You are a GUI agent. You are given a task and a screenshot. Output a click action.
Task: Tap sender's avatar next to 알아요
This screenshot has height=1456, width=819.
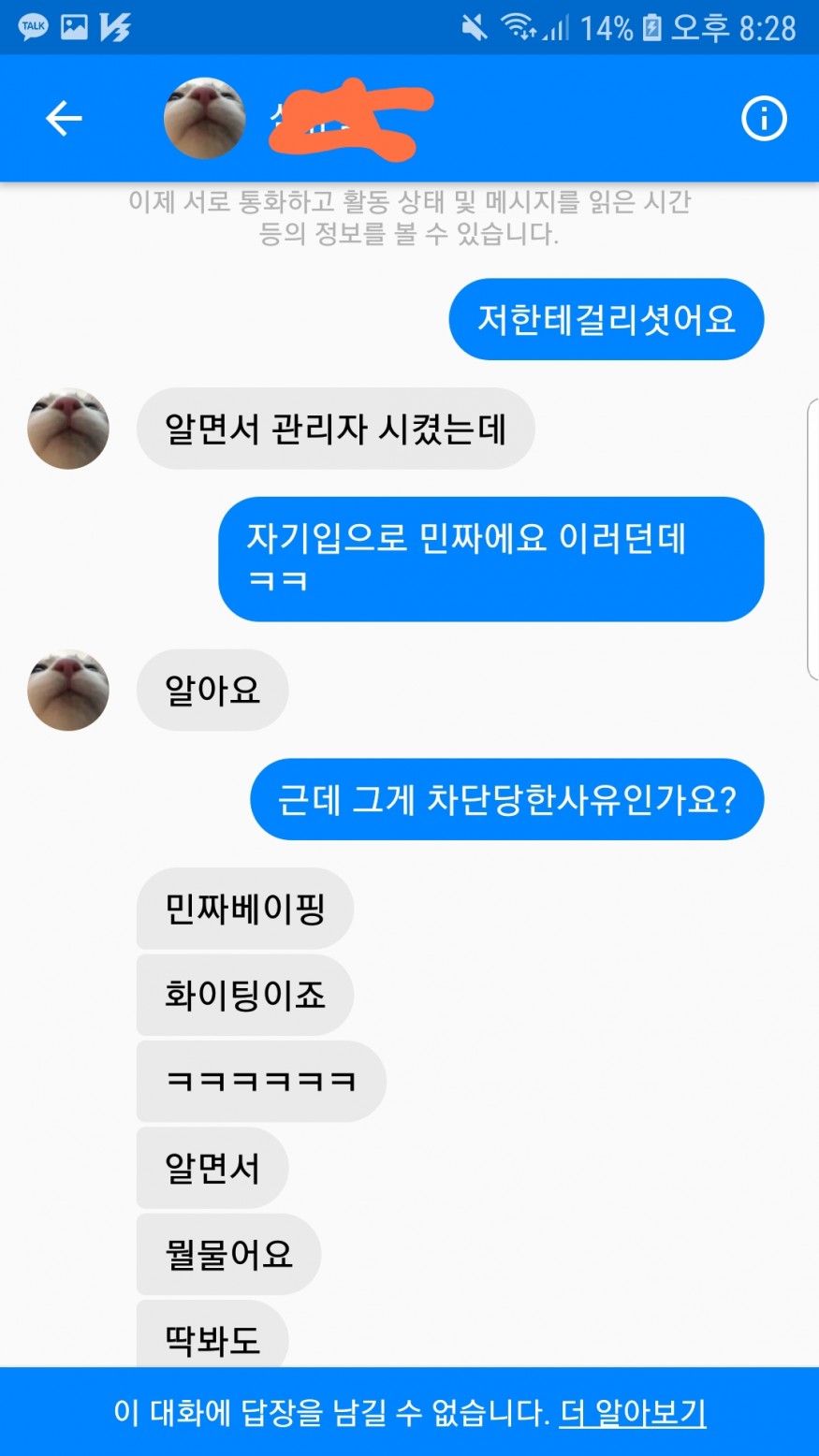[x=68, y=691]
